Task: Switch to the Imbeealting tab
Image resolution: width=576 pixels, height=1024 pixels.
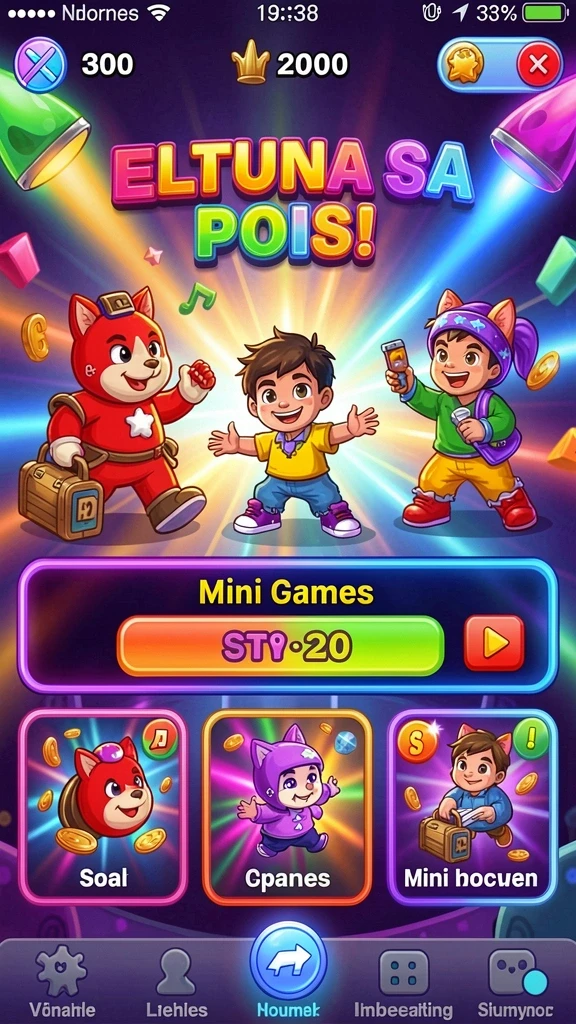Action: [403, 982]
